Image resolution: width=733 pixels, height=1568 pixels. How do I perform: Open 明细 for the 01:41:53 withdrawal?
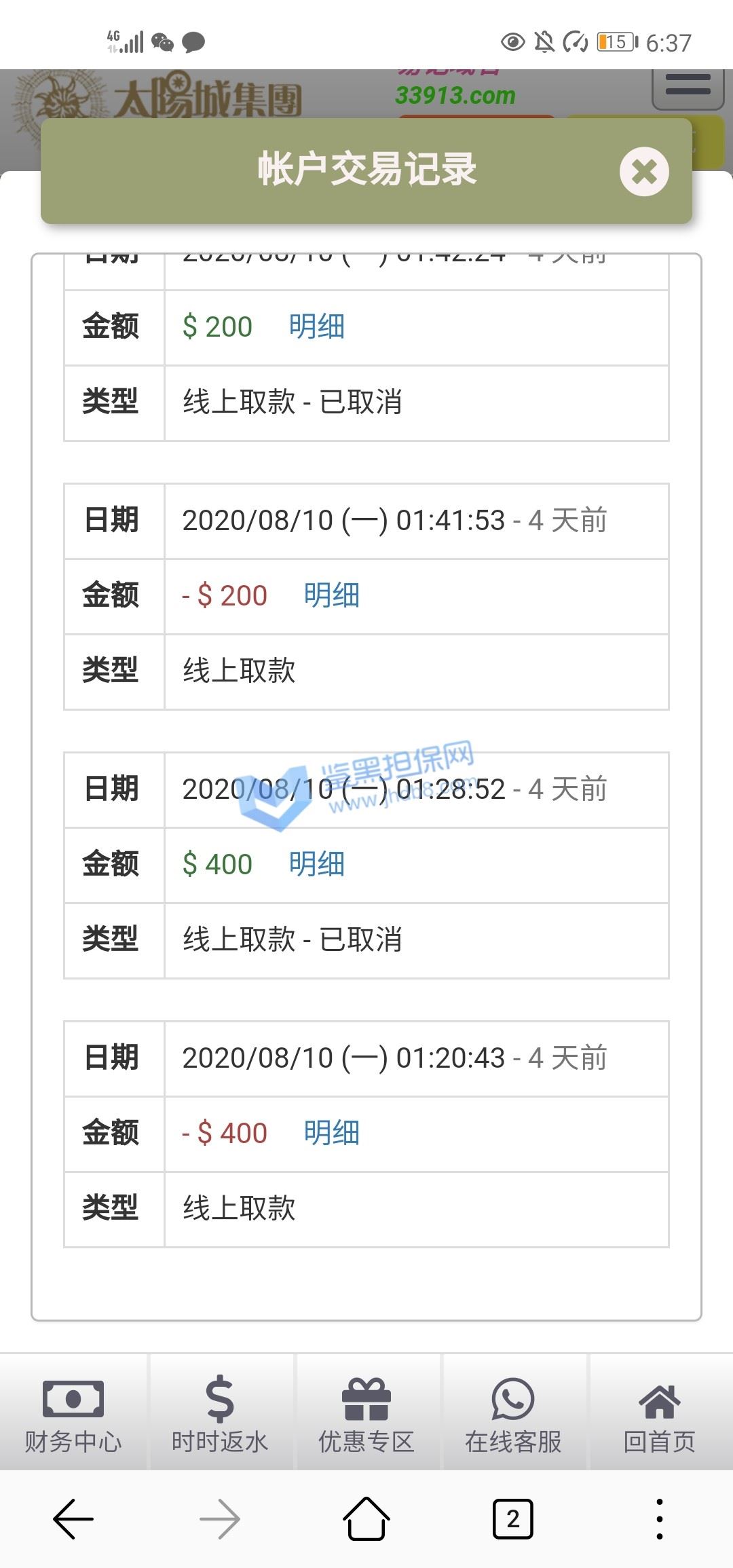(x=331, y=595)
